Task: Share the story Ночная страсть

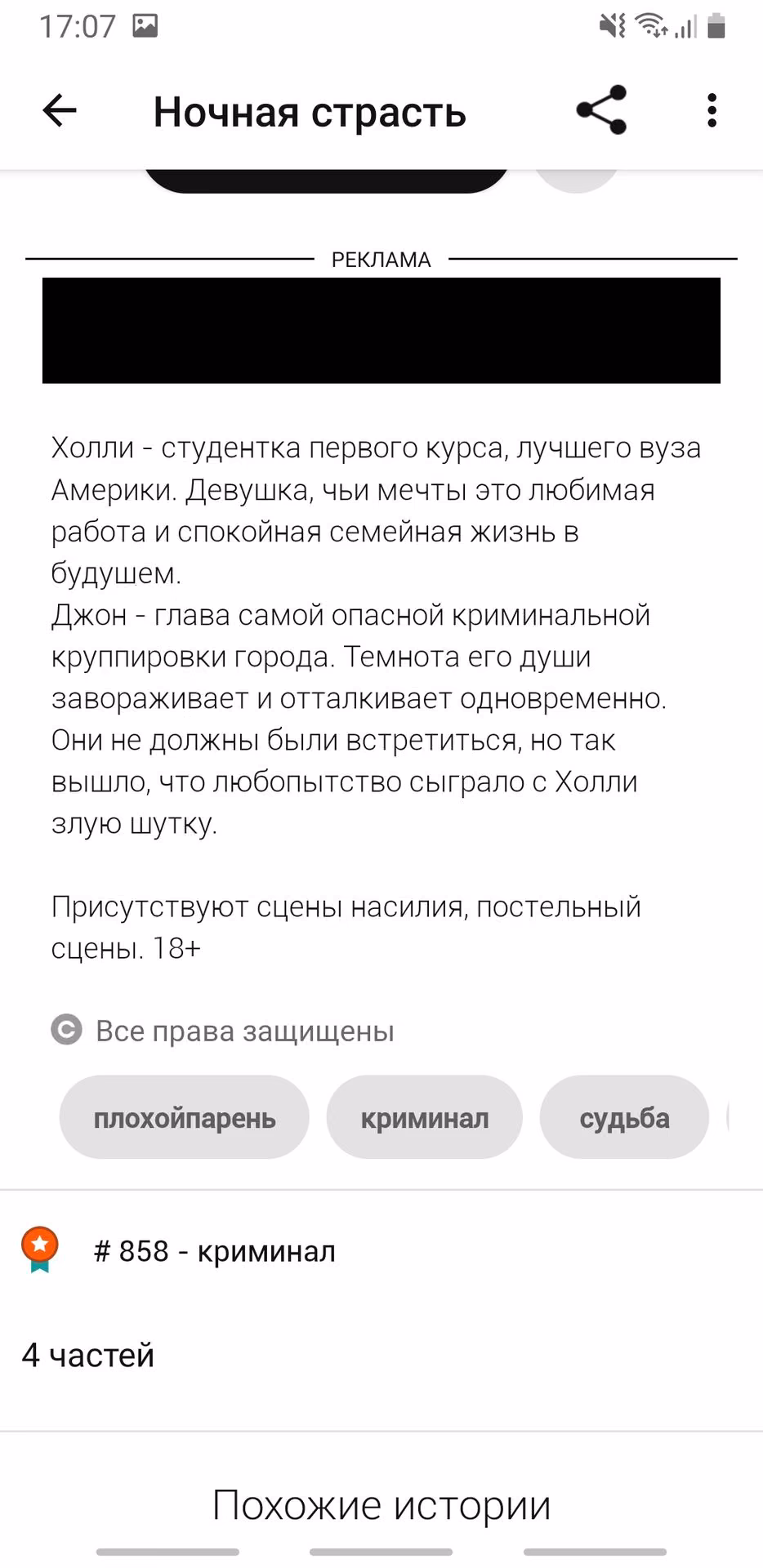Action: (x=601, y=109)
